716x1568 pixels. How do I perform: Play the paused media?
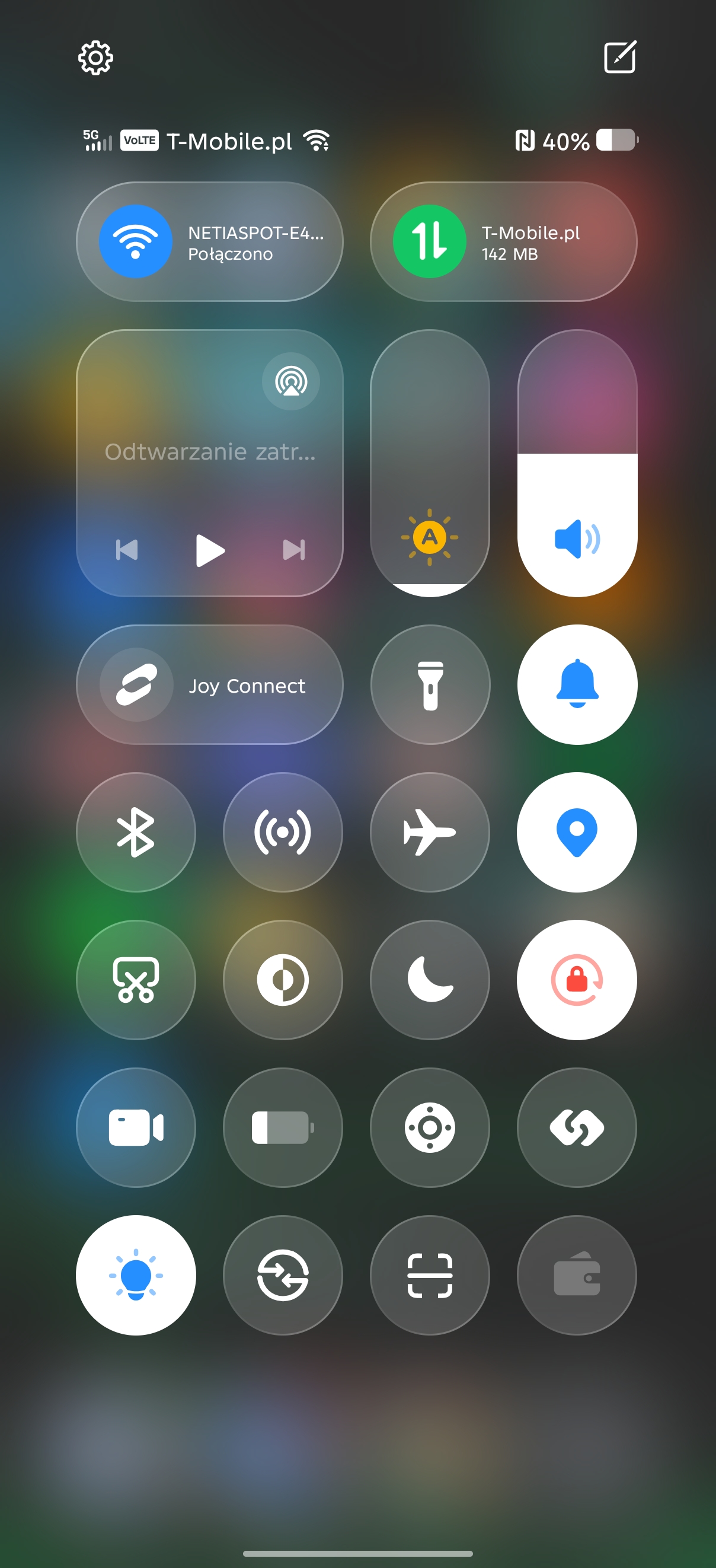pyautogui.click(x=210, y=550)
